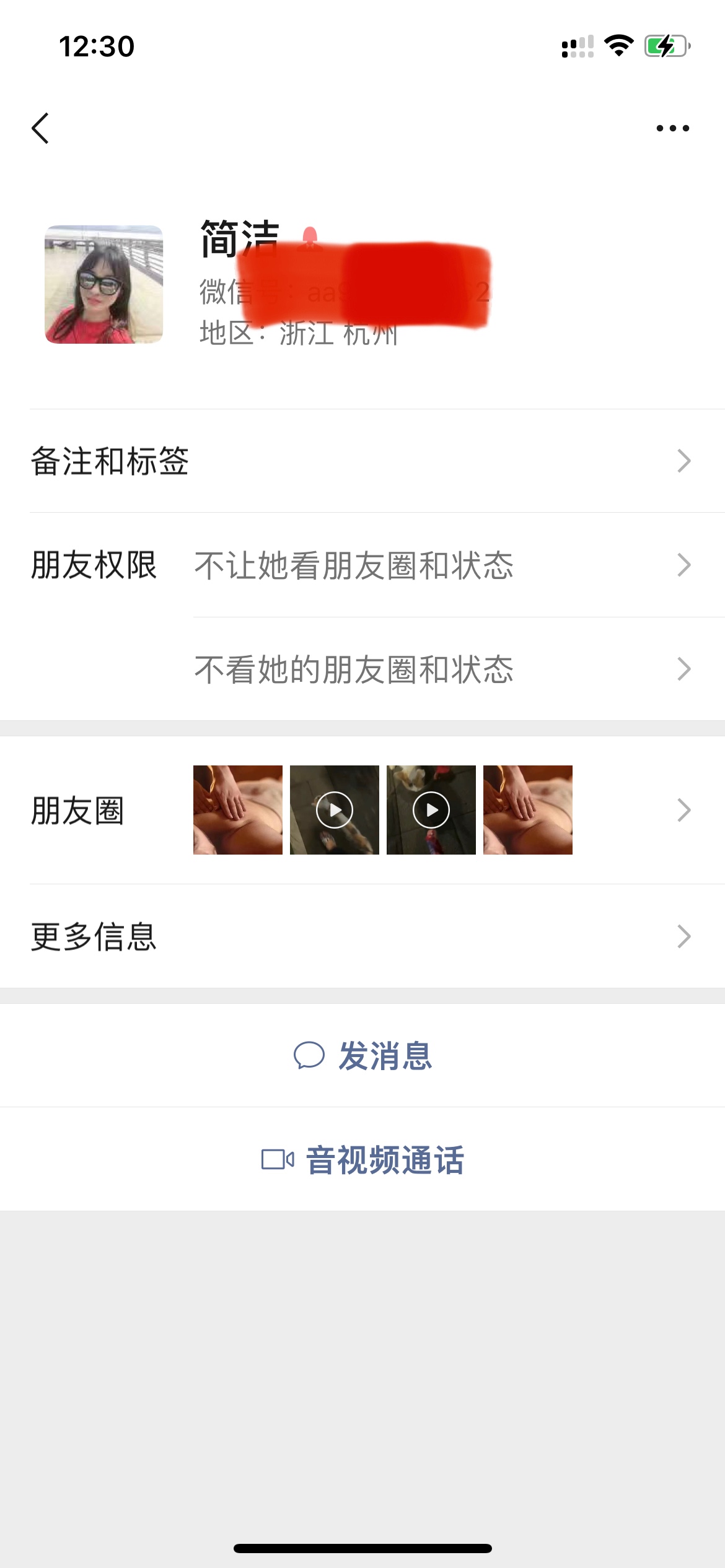Screen dimensions: 725x1568
Task: Tap 发消息 to message this contact
Action: 384,1056
